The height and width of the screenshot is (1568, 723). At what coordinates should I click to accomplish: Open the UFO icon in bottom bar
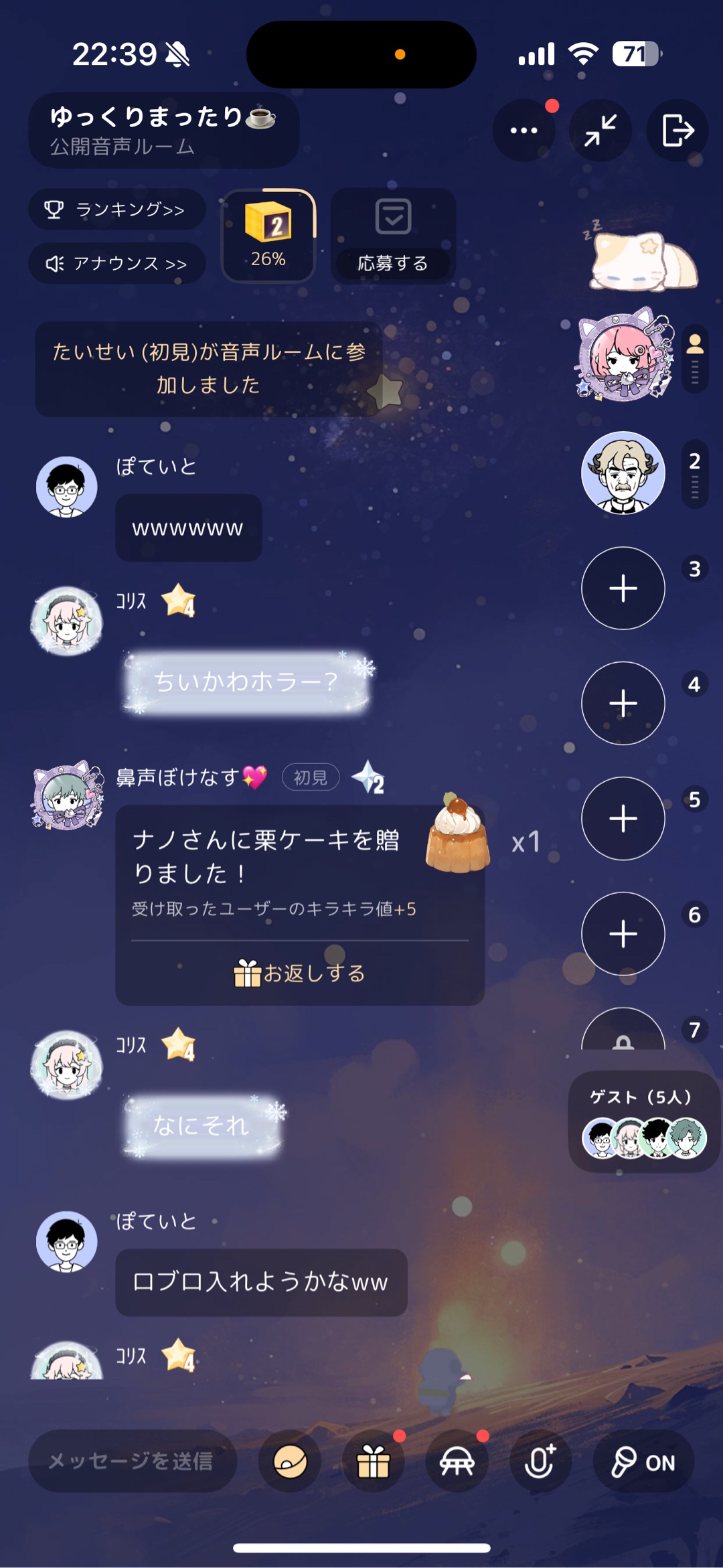457,1461
